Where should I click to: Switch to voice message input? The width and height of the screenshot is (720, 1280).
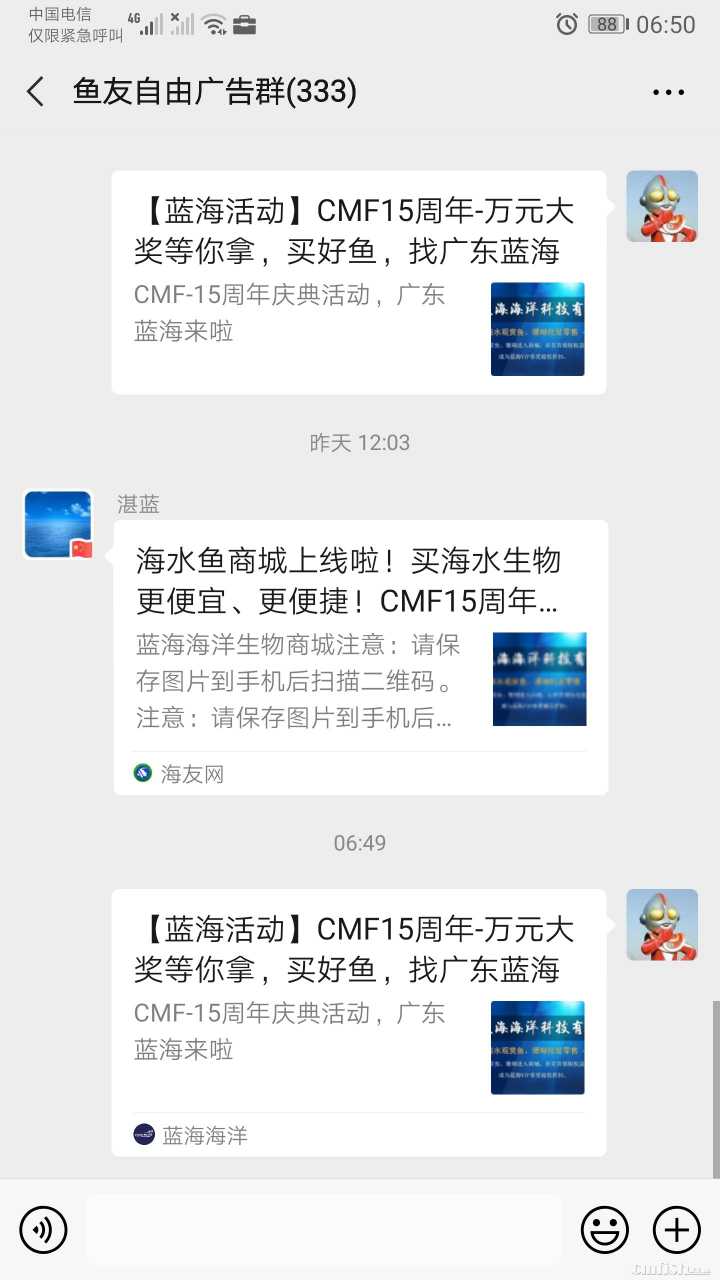[x=43, y=1229]
